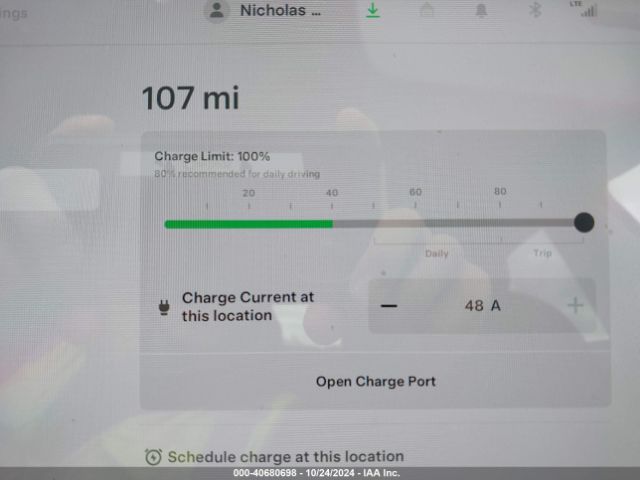Open the notifications bell

pyautogui.click(x=482, y=11)
